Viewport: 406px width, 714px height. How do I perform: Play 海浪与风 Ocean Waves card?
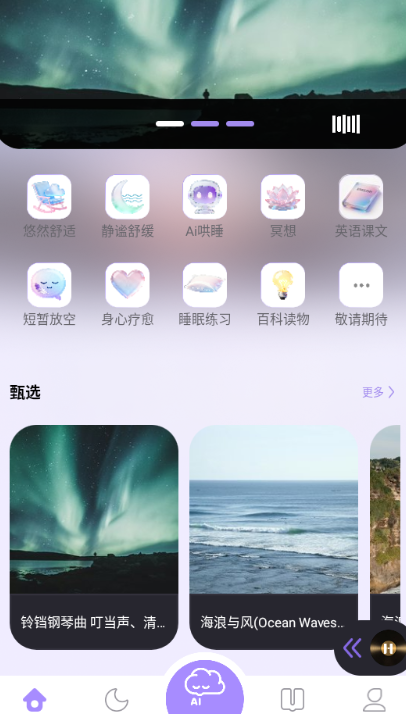(x=274, y=537)
